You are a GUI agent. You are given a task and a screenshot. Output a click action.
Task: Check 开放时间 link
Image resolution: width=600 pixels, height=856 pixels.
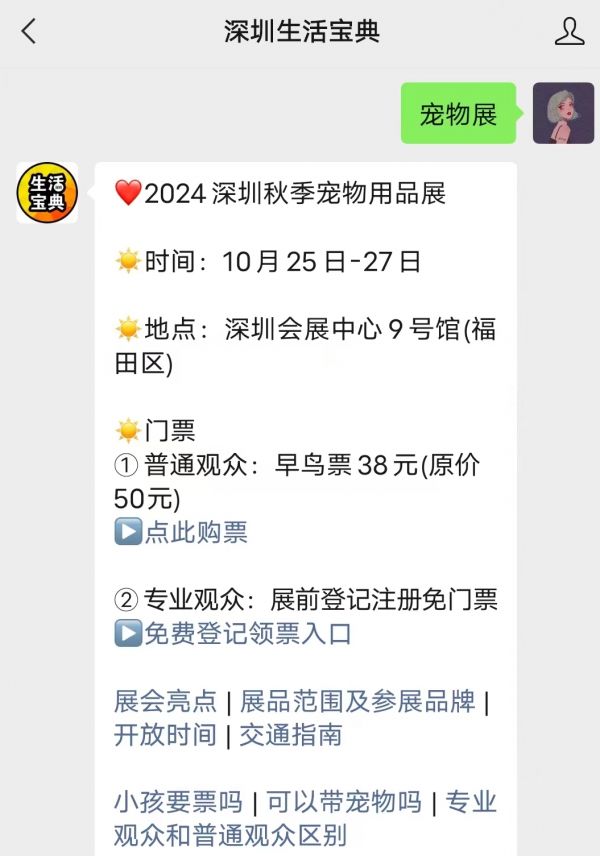(165, 735)
